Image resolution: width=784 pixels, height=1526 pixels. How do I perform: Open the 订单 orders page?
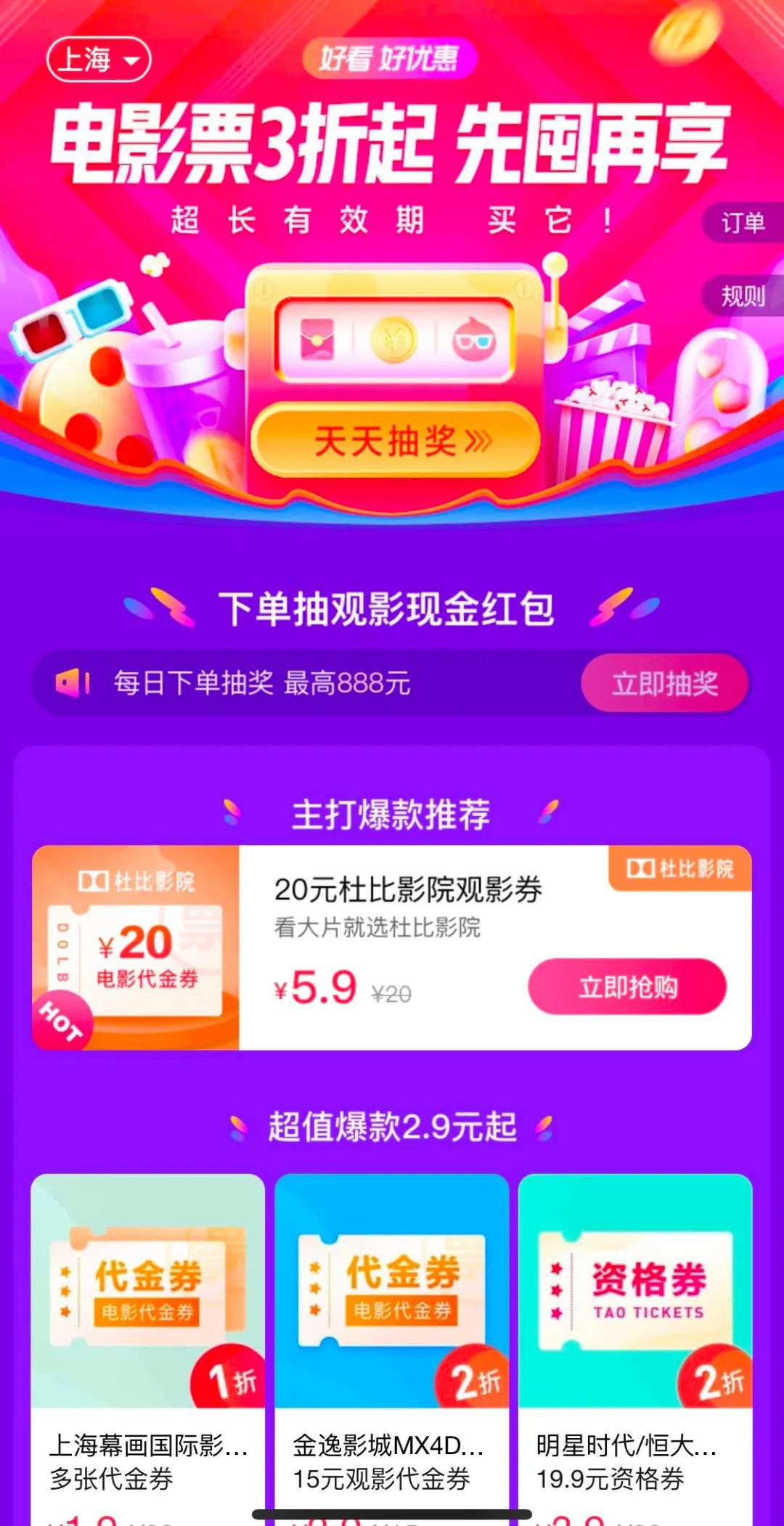[x=743, y=222]
